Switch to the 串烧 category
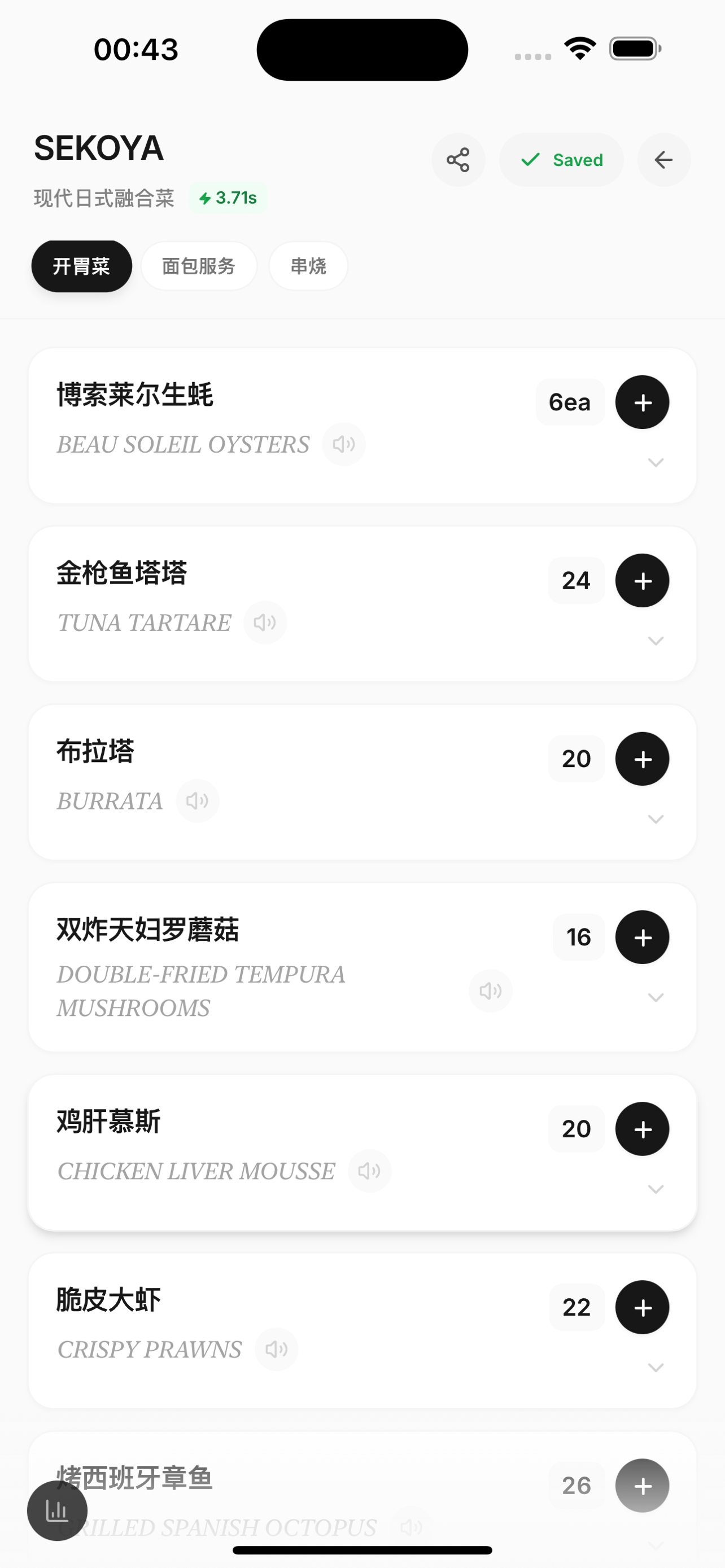Screen dimensions: 725x1568 [308, 266]
